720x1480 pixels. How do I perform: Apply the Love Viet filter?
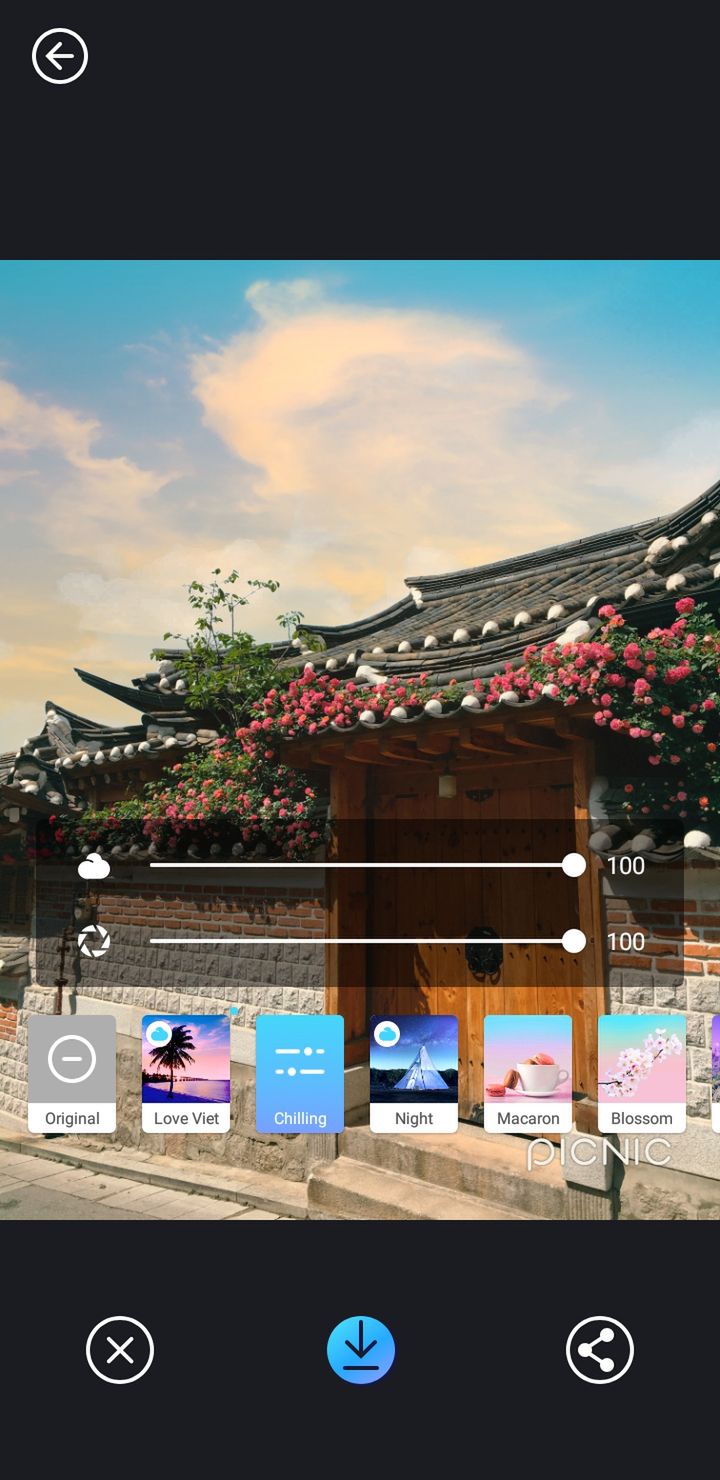186,1074
